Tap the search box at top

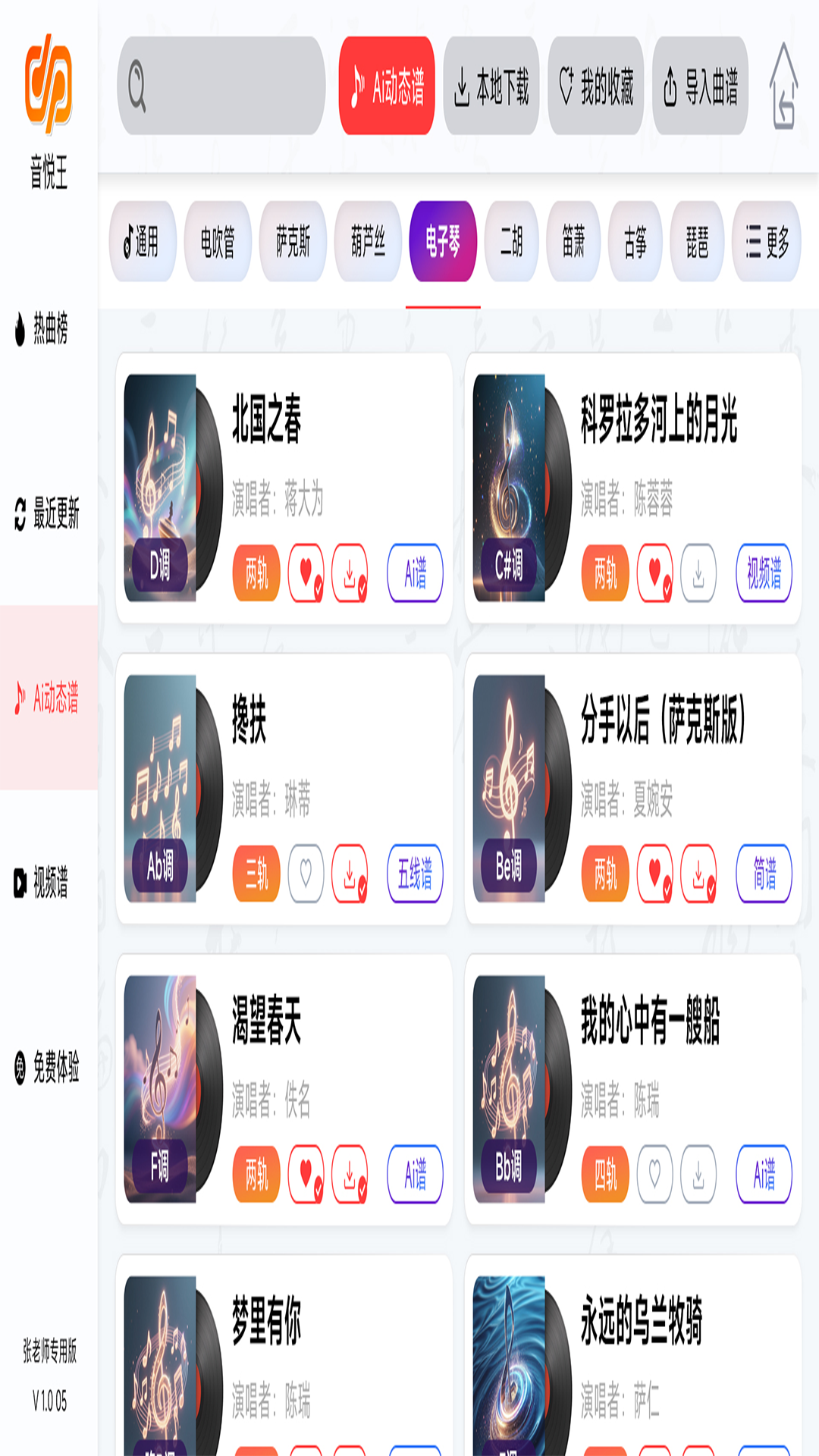[x=221, y=86]
